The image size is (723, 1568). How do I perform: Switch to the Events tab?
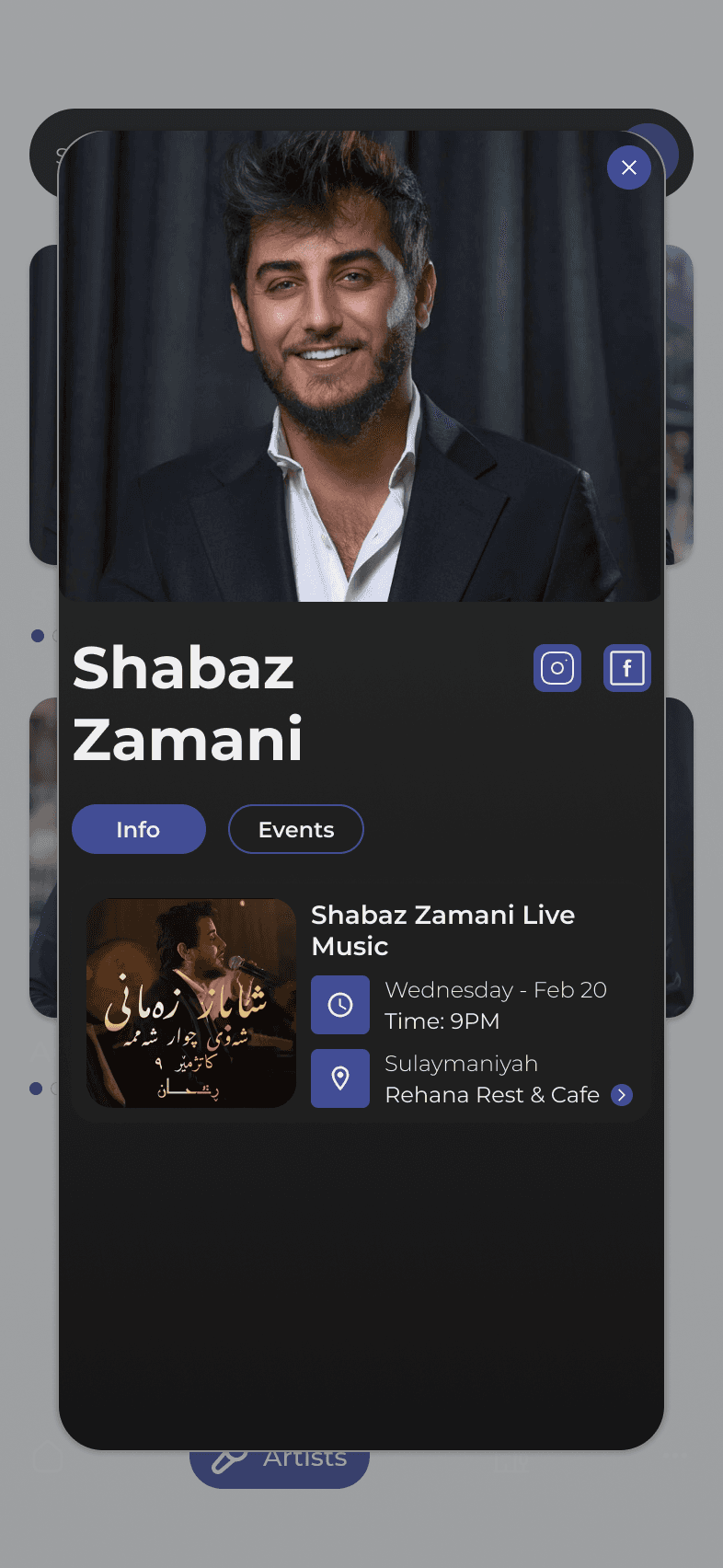click(296, 829)
